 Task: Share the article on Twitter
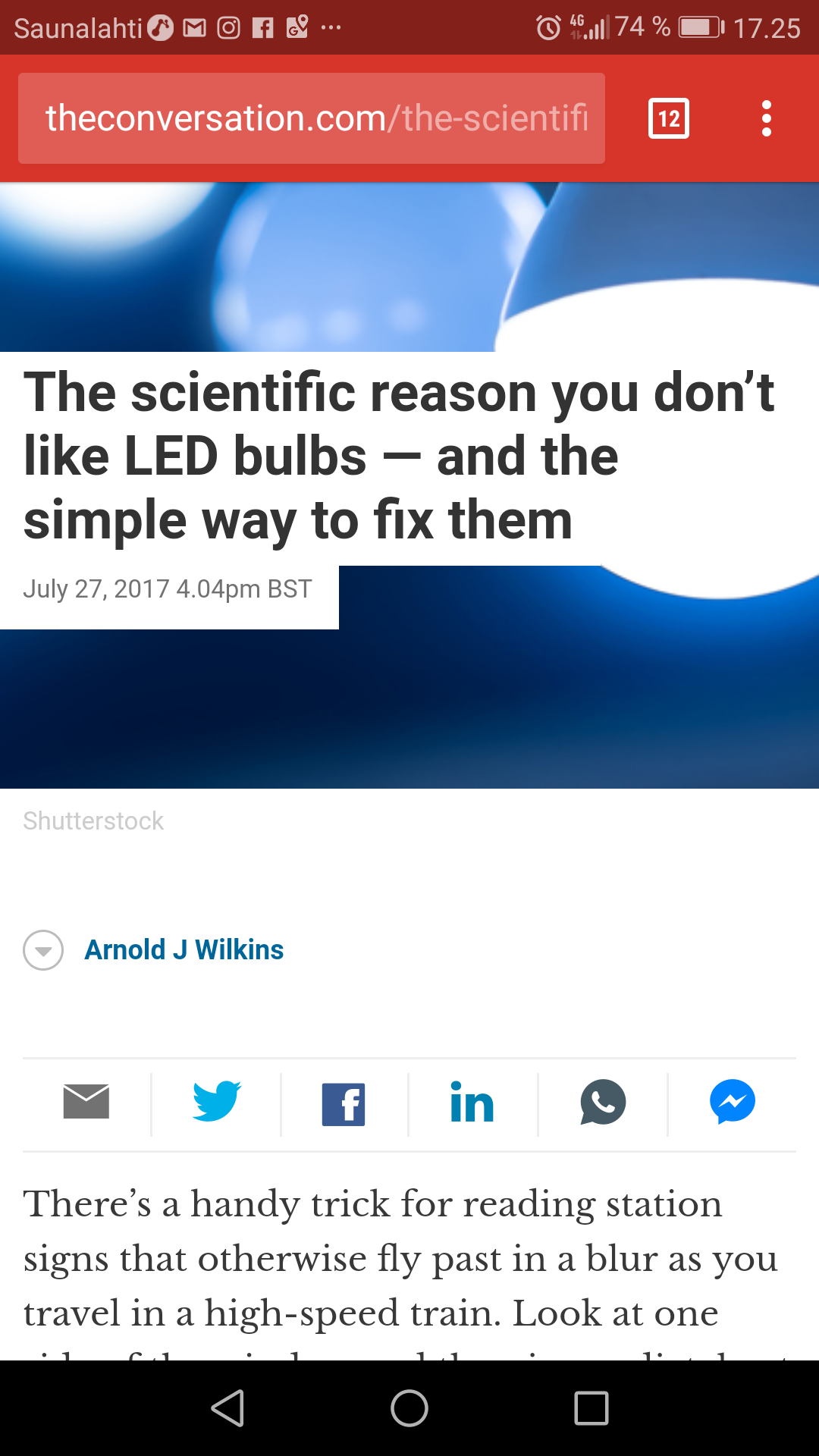coord(216,1102)
